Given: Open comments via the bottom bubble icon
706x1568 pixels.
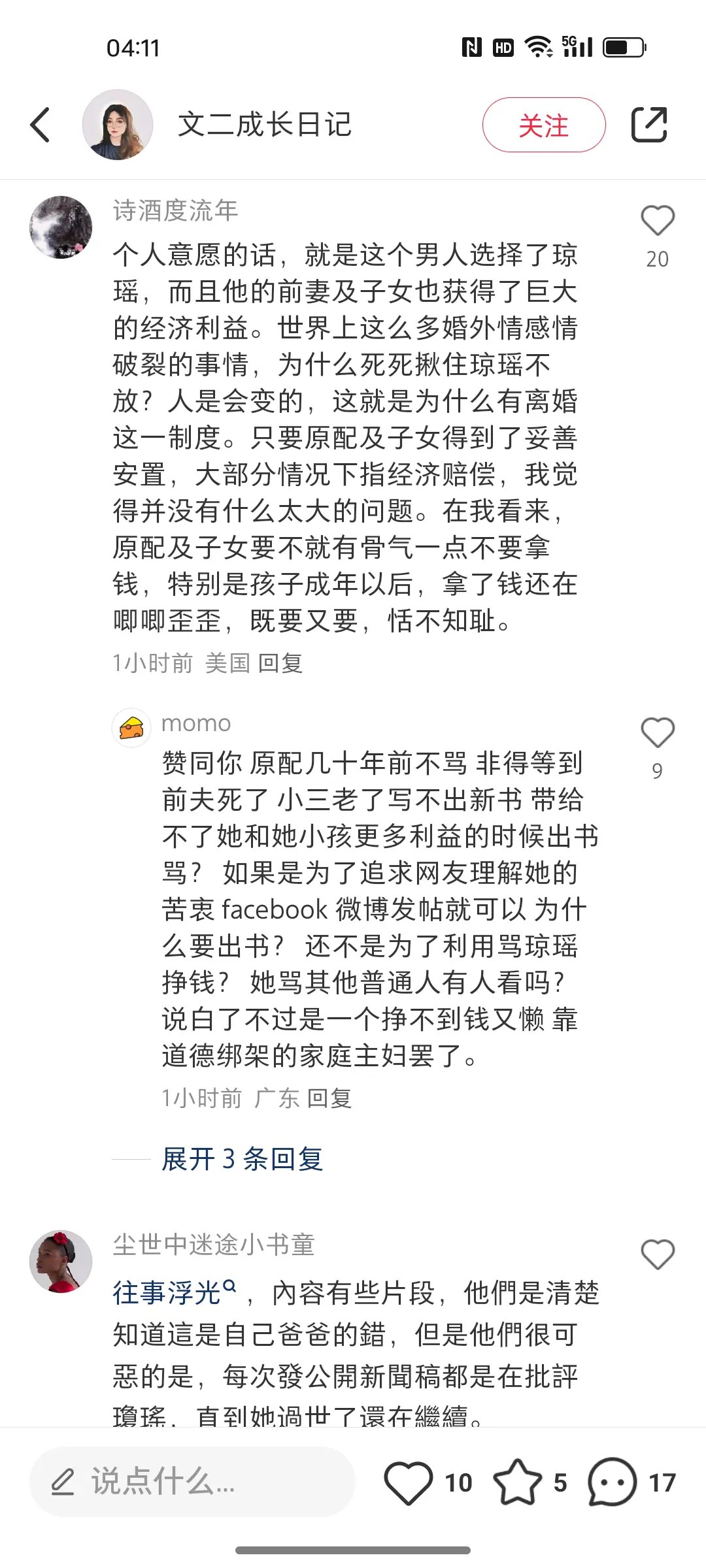Looking at the screenshot, I should [x=612, y=1482].
